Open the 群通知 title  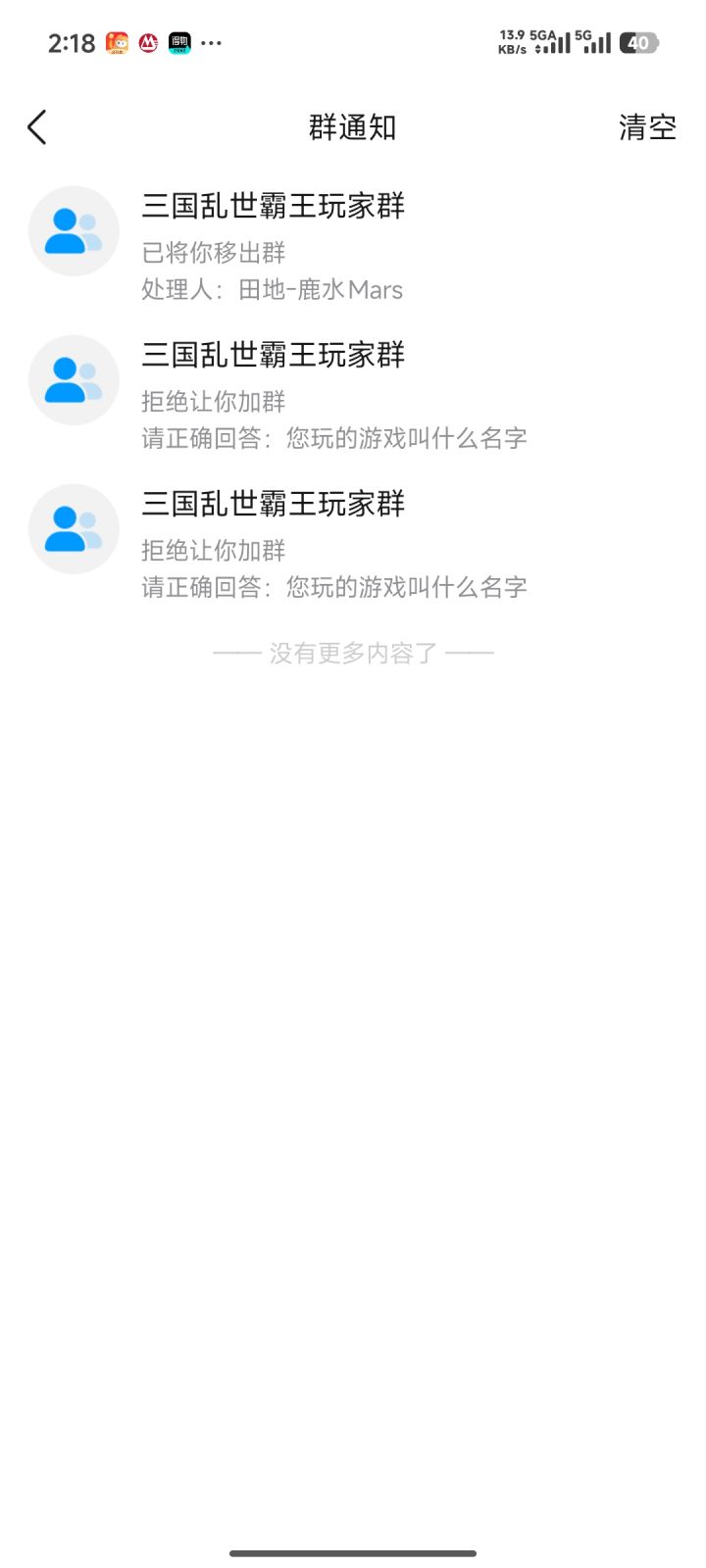tap(353, 126)
